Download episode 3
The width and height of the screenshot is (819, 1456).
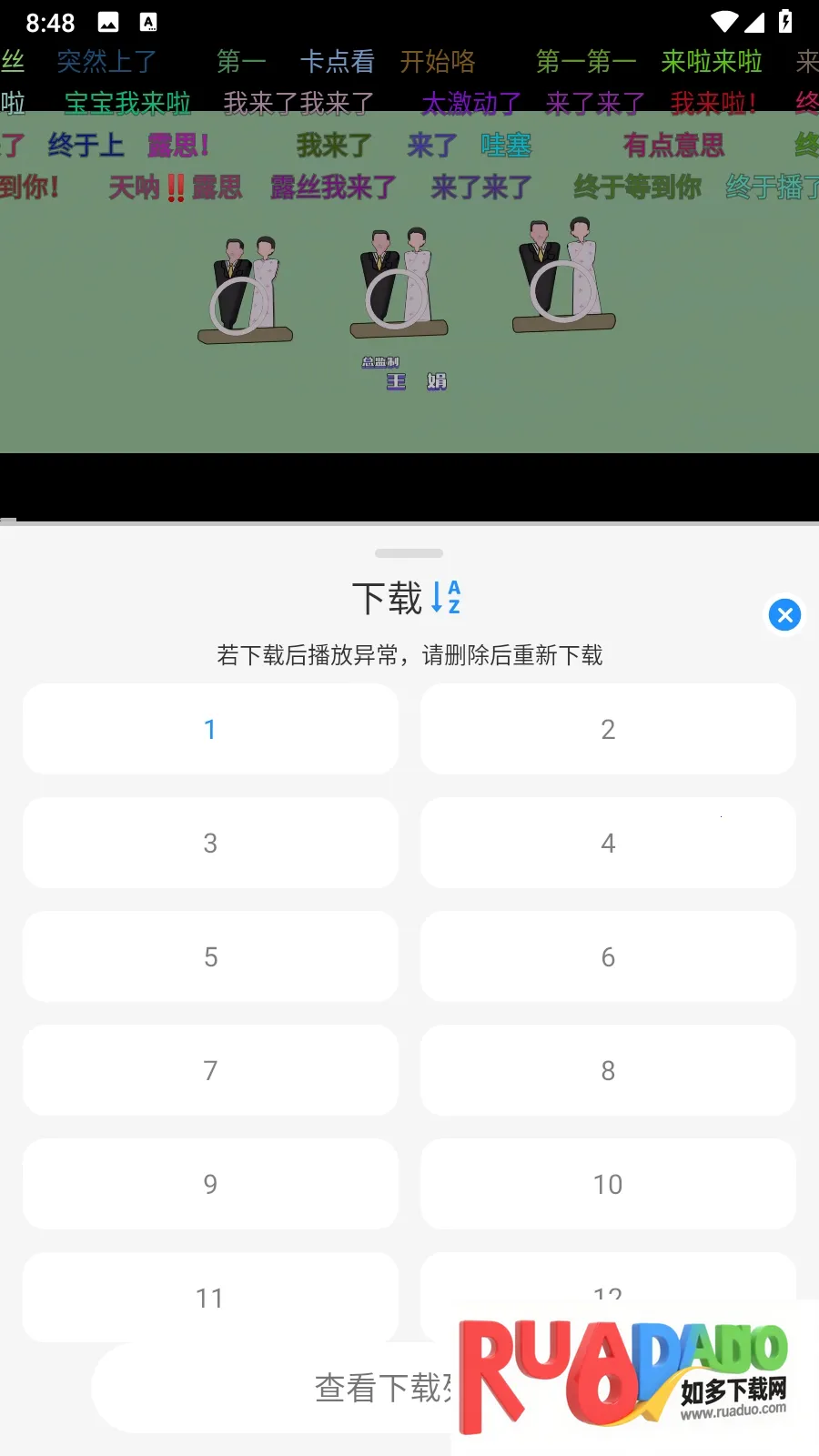pyautogui.click(x=210, y=843)
